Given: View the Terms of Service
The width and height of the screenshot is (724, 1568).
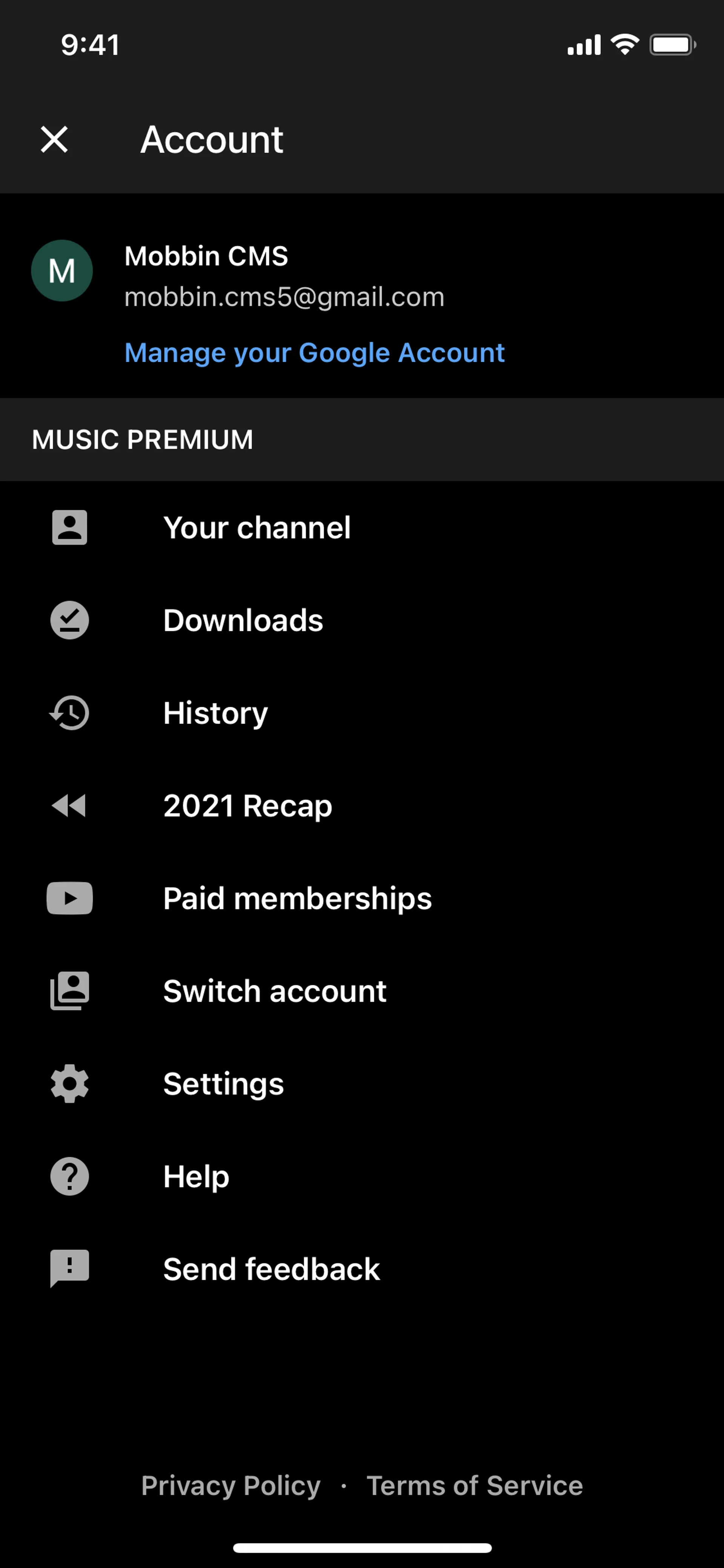Looking at the screenshot, I should (474, 1485).
